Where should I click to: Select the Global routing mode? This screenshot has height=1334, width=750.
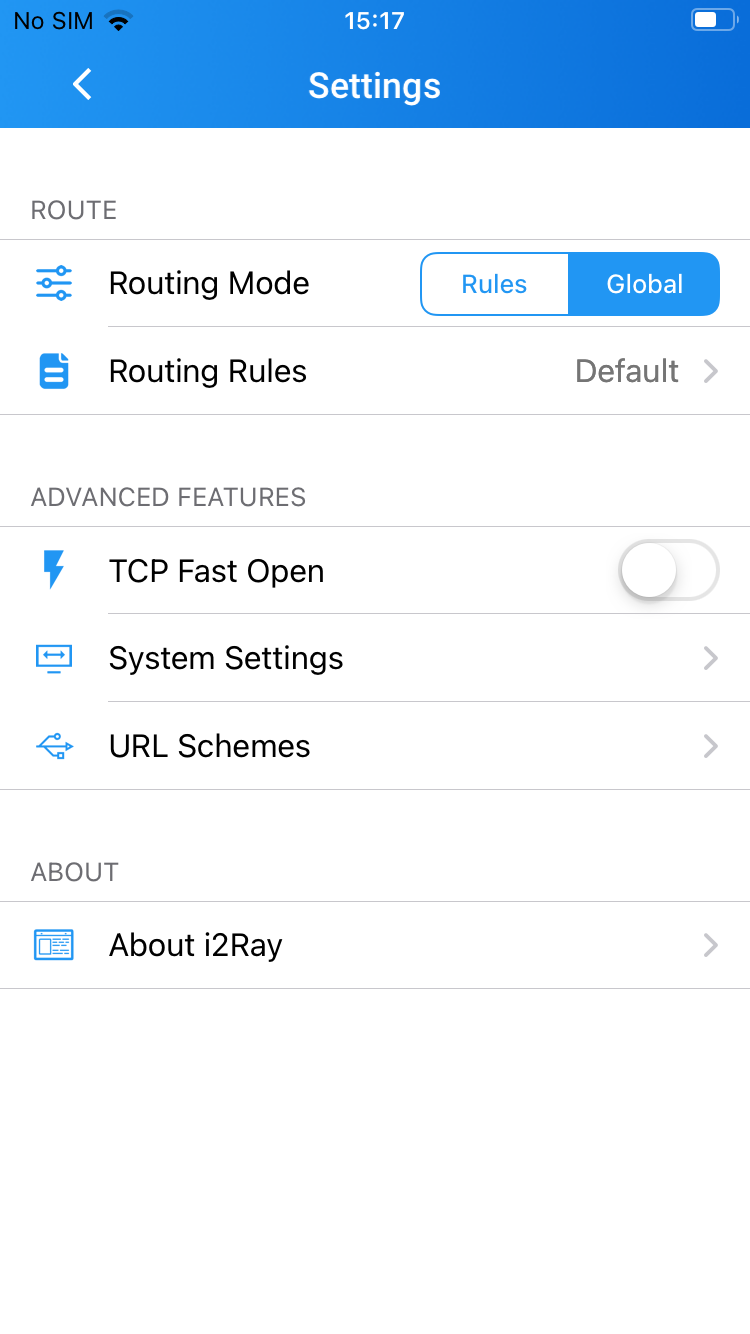[644, 284]
